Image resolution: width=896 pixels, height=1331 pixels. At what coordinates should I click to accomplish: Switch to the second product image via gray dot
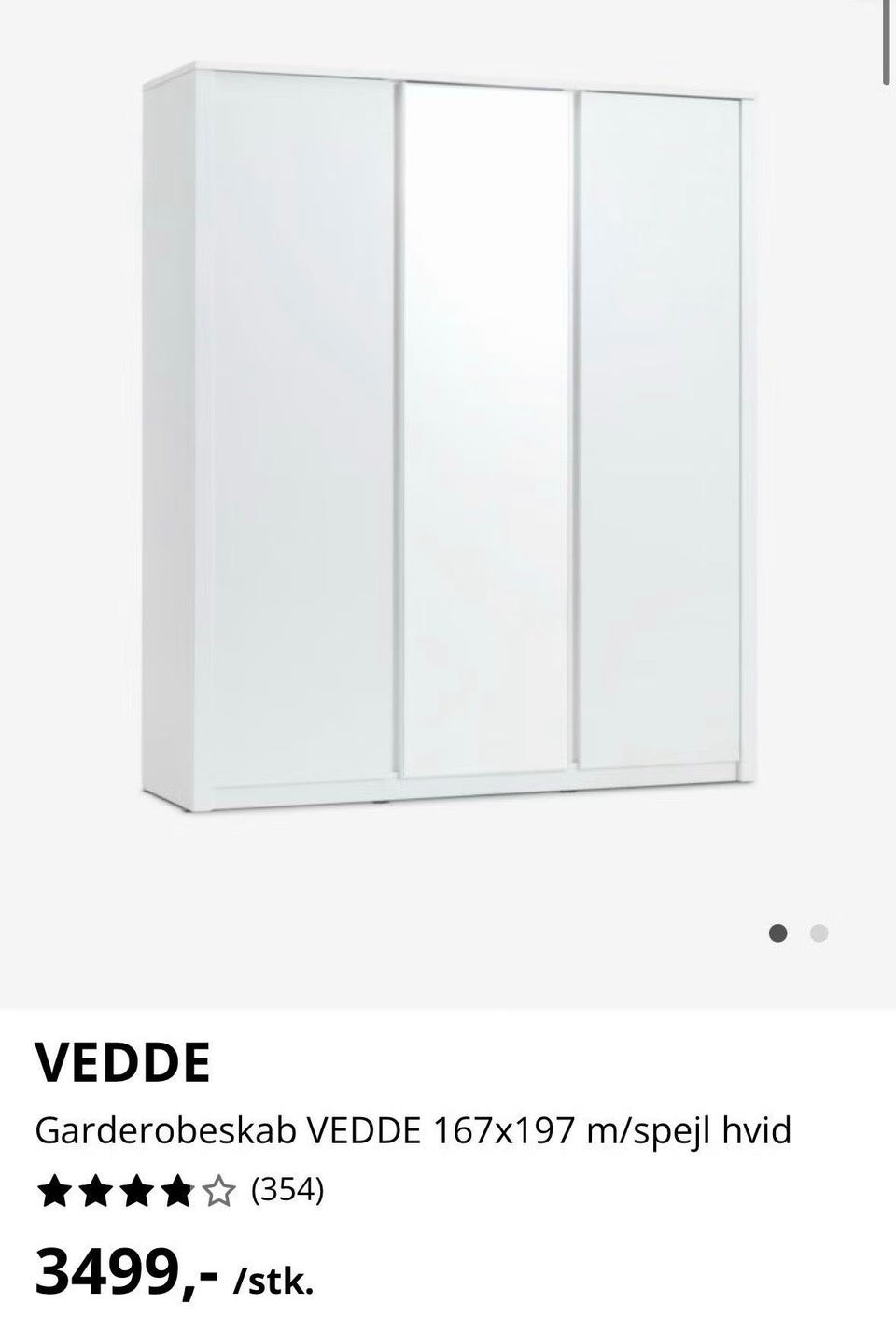(x=819, y=932)
